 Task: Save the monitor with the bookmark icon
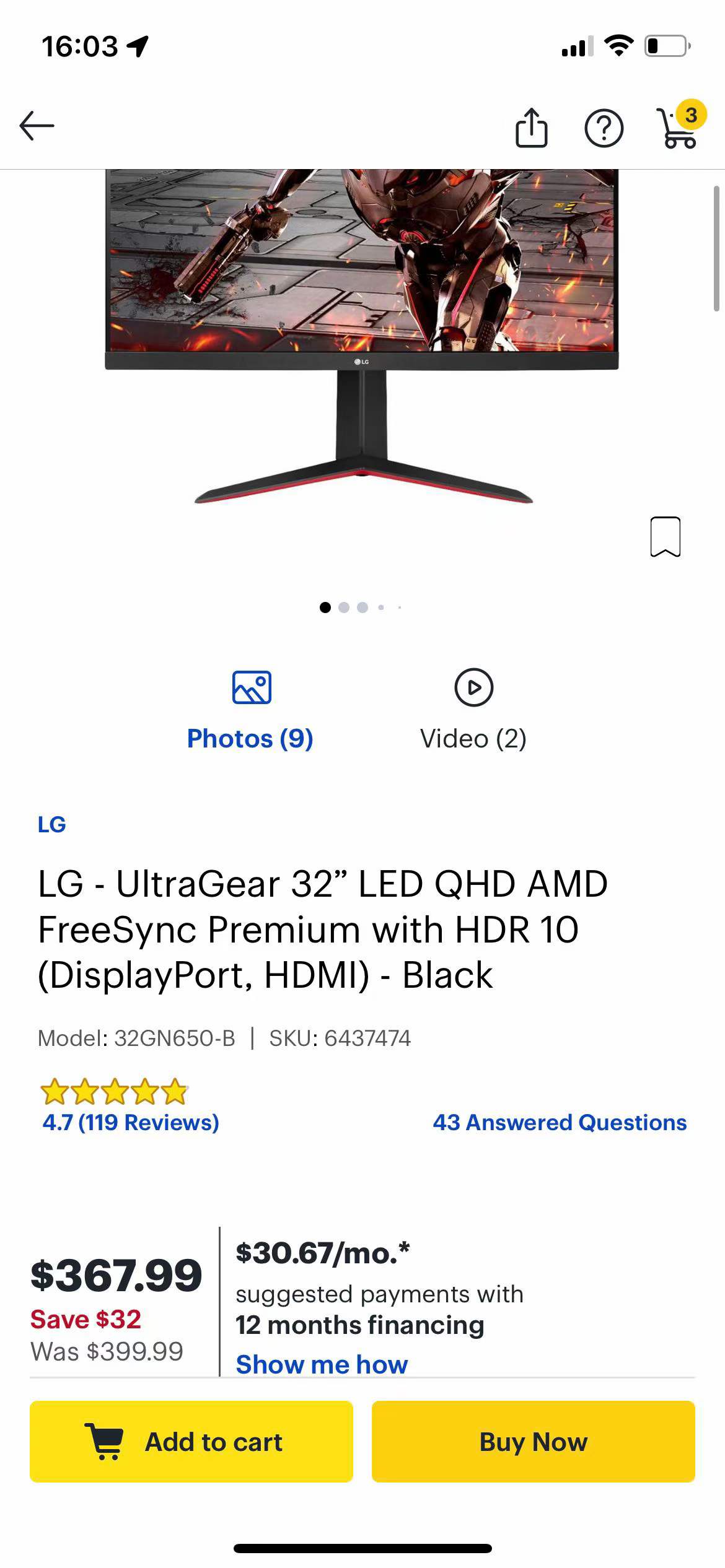pyautogui.click(x=665, y=536)
